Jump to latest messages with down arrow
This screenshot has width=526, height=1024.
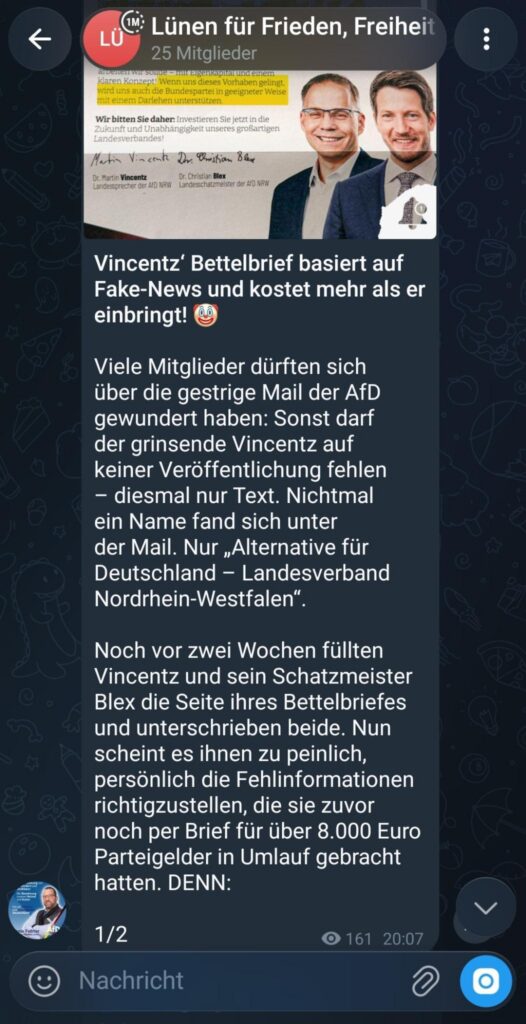click(x=485, y=908)
